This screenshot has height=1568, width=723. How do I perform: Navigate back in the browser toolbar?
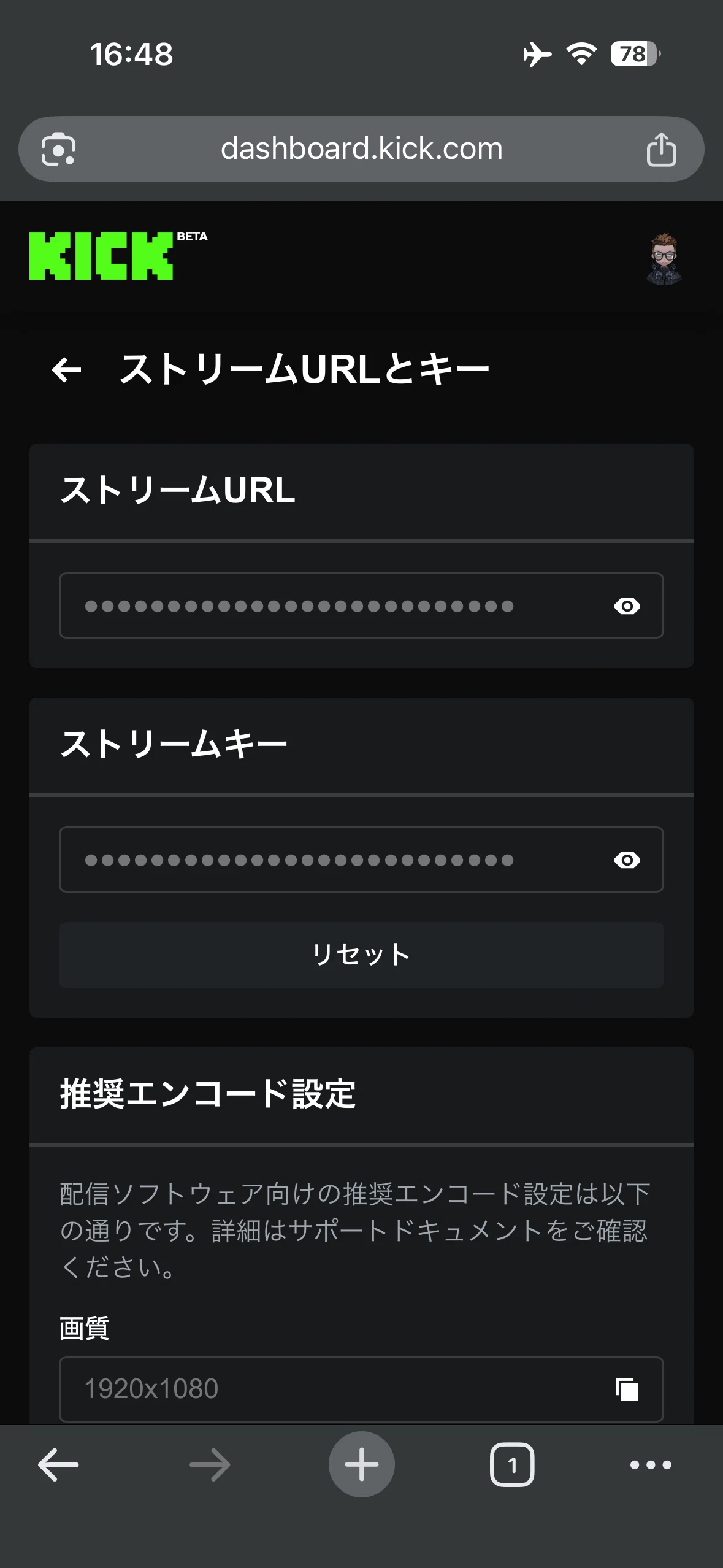point(58,1465)
